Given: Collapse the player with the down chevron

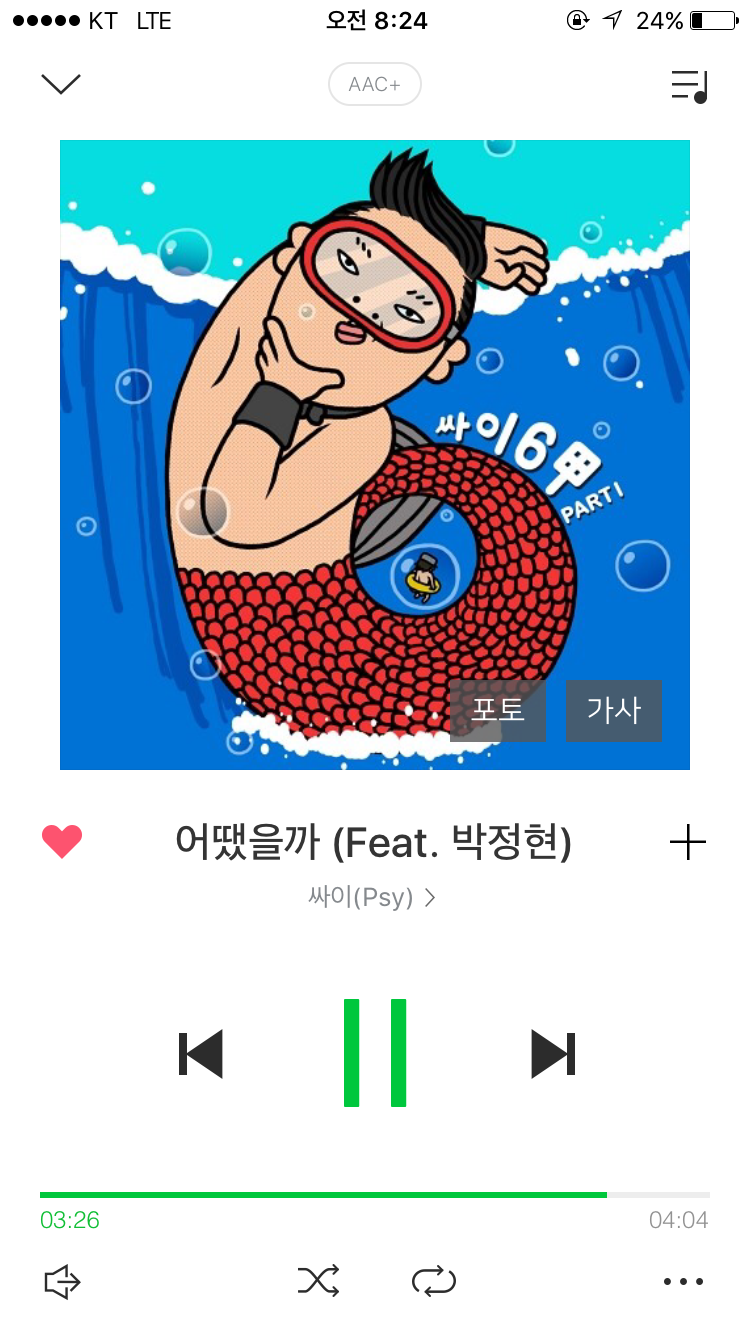Looking at the screenshot, I should pyautogui.click(x=61, y=85).
